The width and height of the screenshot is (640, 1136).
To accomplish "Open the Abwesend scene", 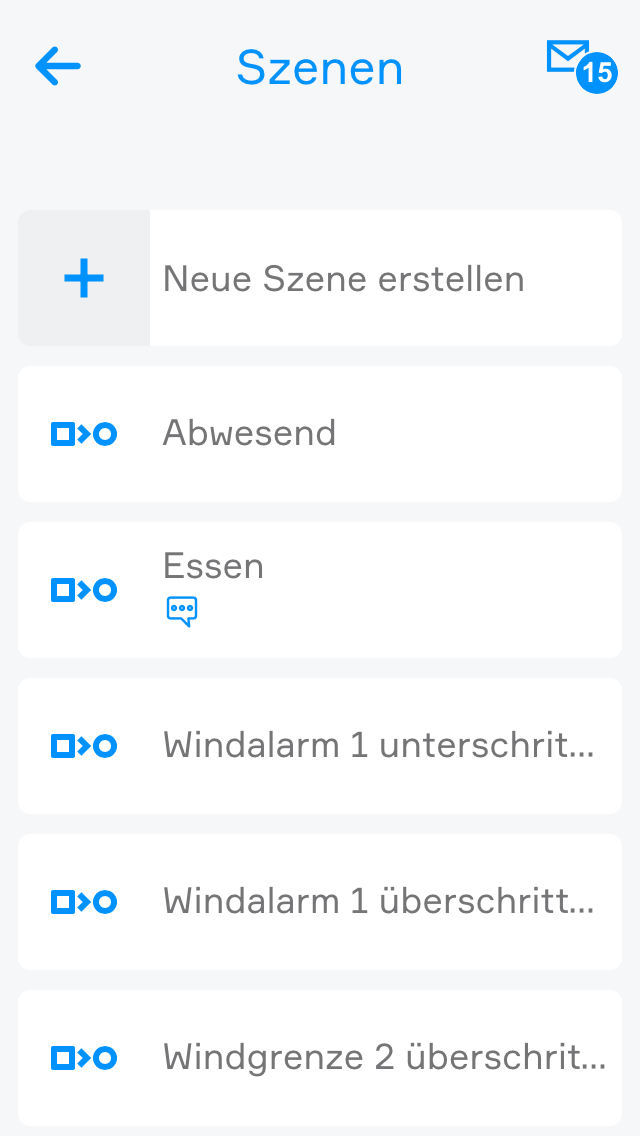I will 320,434.
